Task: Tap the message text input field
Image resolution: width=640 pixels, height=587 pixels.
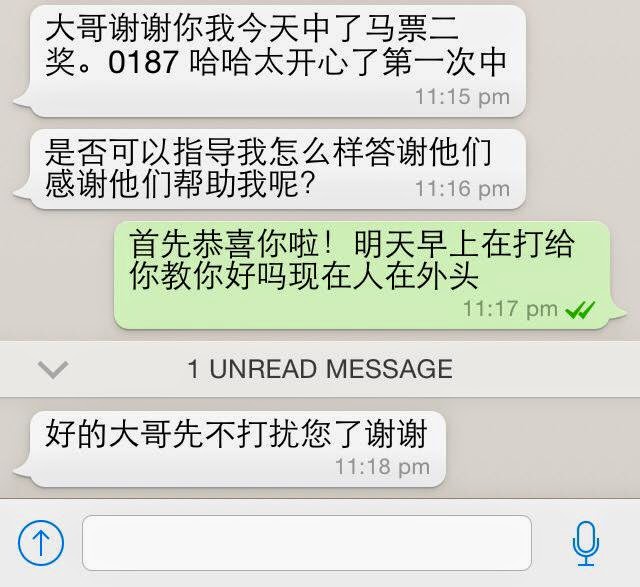Action: point(306,543)
